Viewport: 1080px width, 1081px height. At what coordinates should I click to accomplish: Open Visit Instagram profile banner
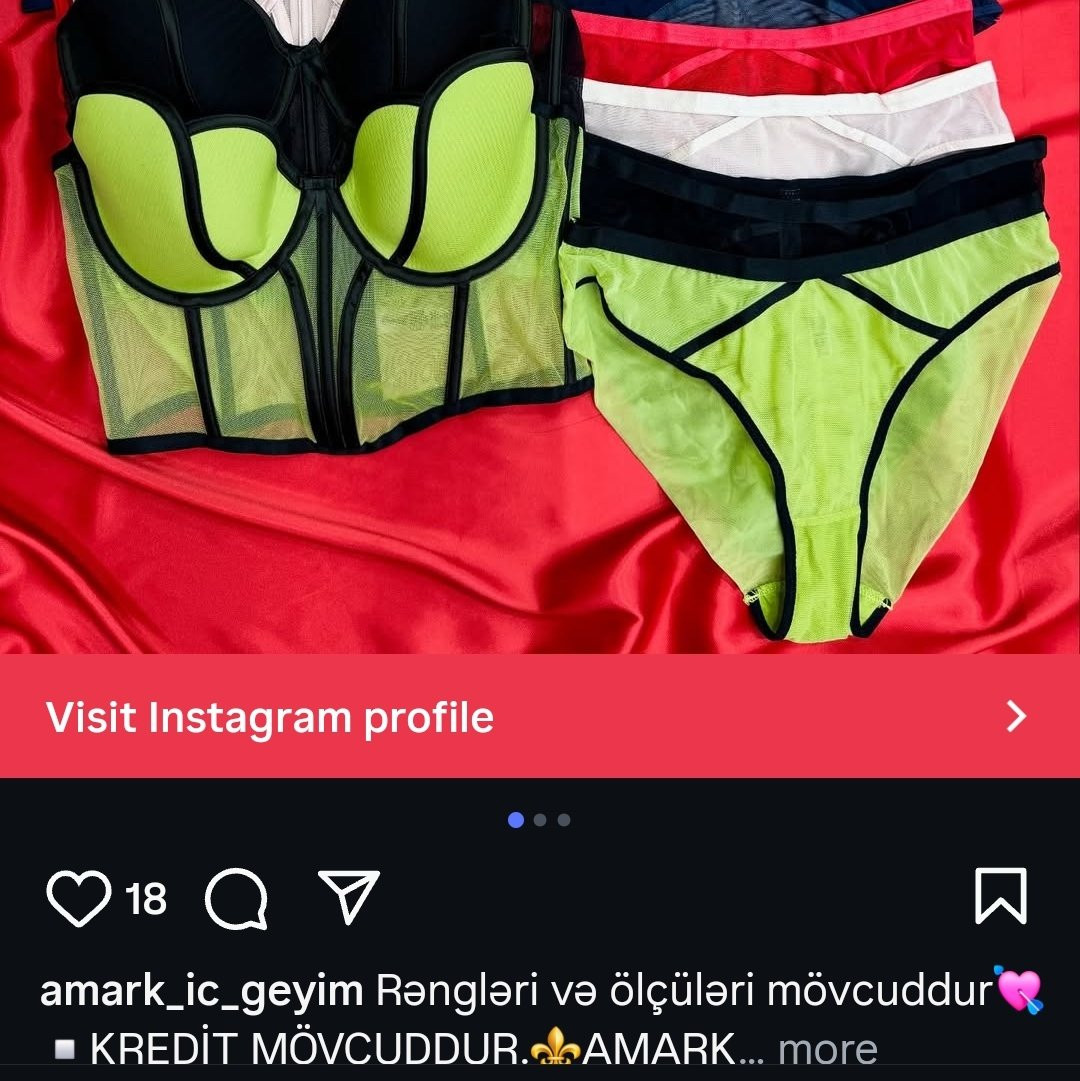tap(540, 716)
